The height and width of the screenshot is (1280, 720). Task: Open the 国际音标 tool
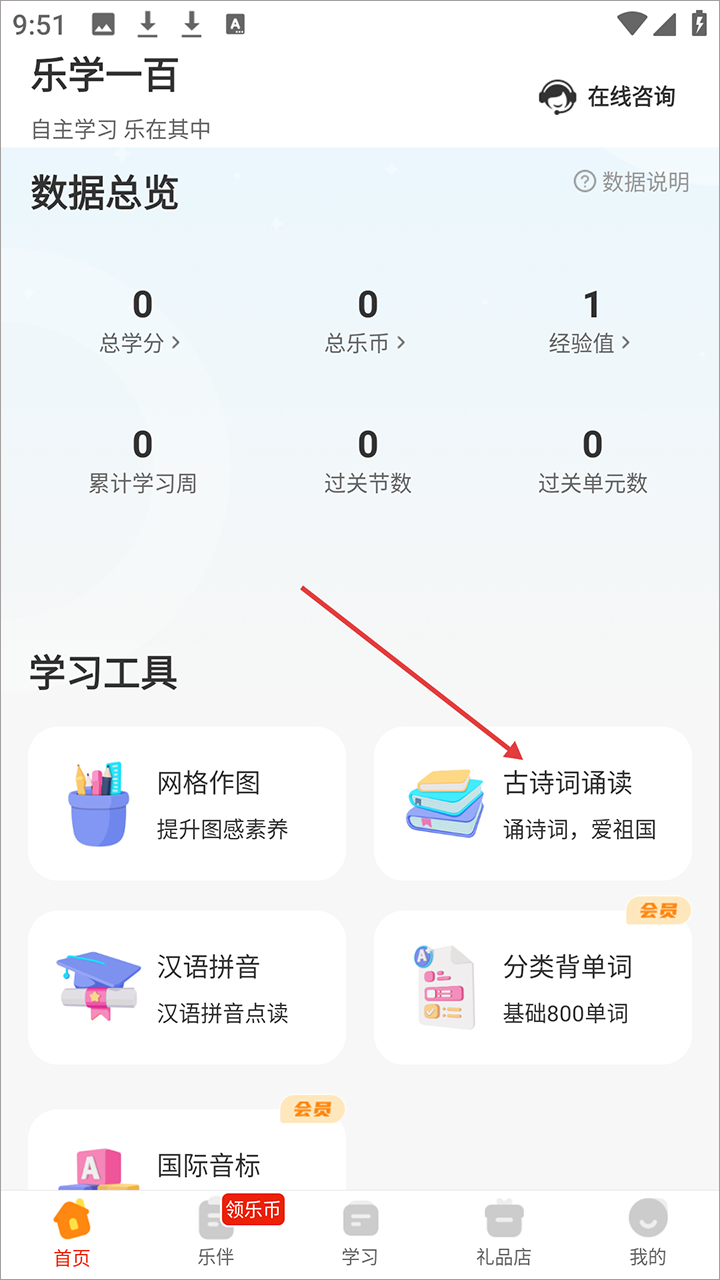[x=187, y=1160]
